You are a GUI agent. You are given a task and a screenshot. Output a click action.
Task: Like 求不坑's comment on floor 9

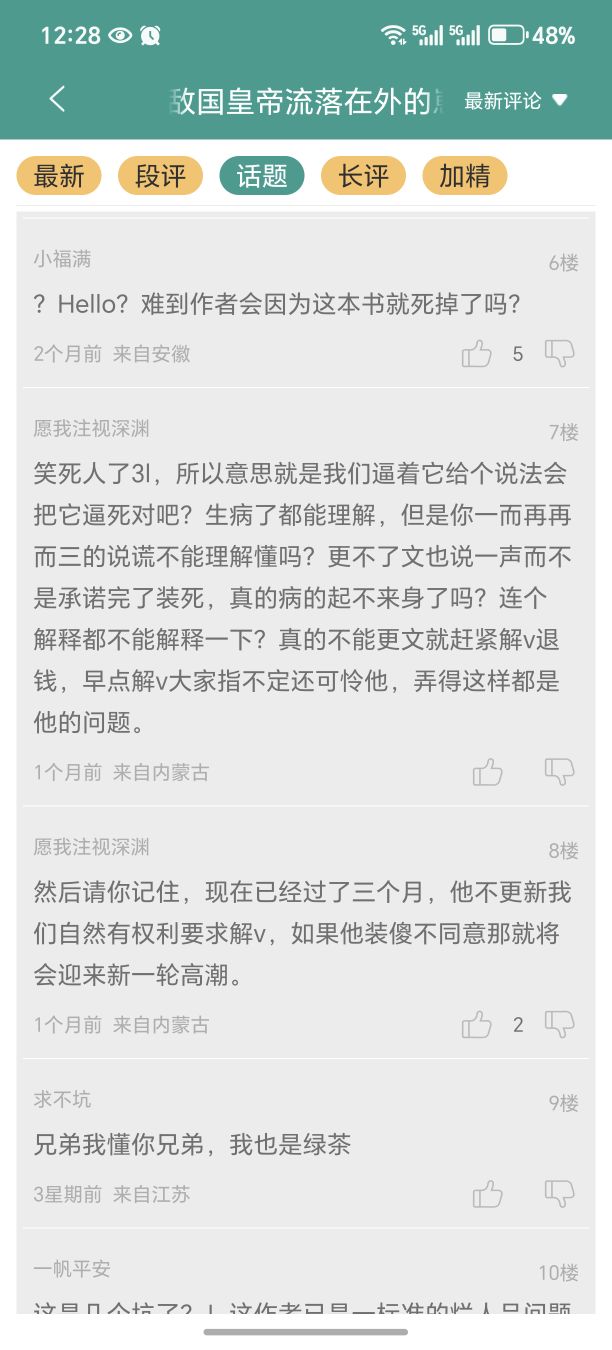[487, 1194]
